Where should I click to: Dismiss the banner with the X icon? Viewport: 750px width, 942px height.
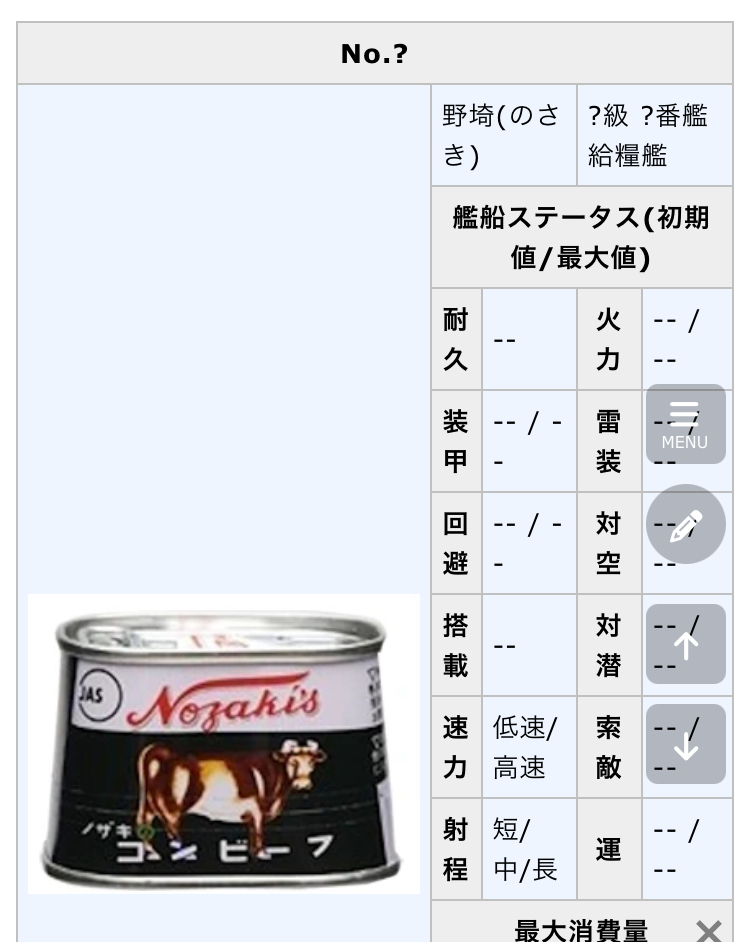pyautogui.click(x=709, y=930)
